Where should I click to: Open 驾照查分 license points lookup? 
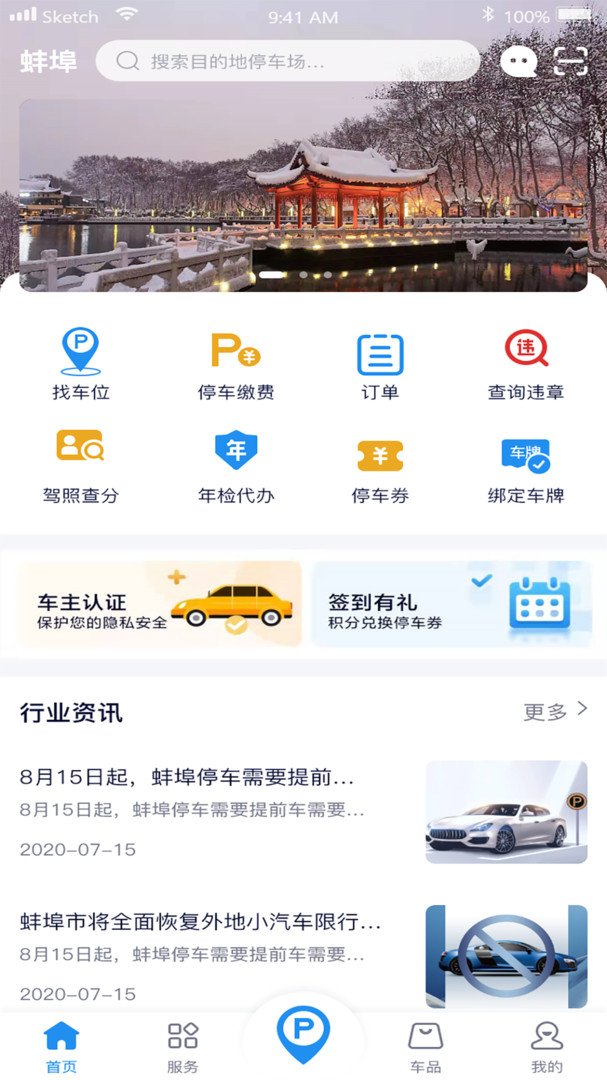click(x=81, y=467)
